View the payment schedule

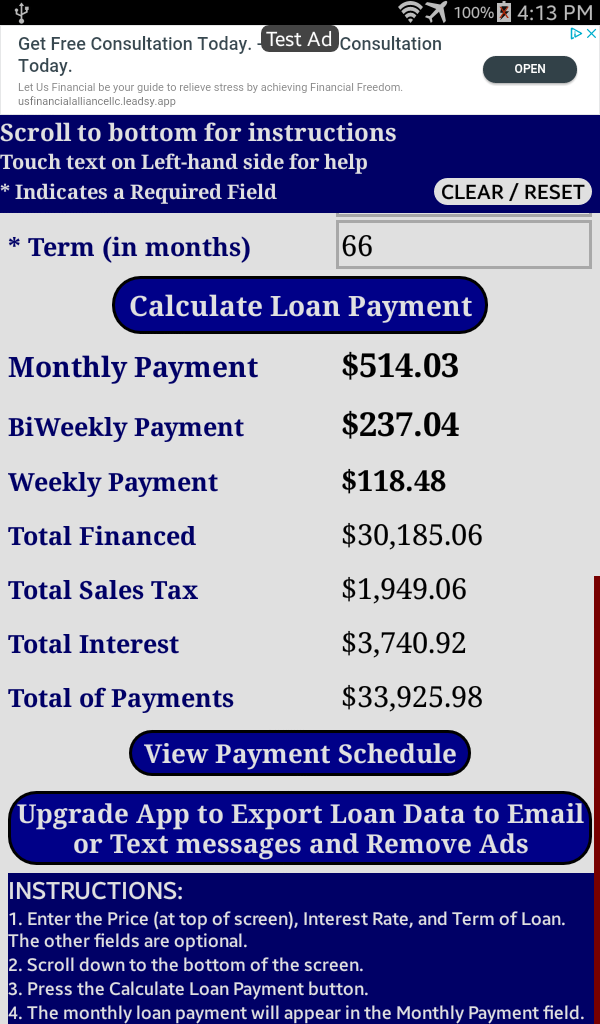click(300, 754)
